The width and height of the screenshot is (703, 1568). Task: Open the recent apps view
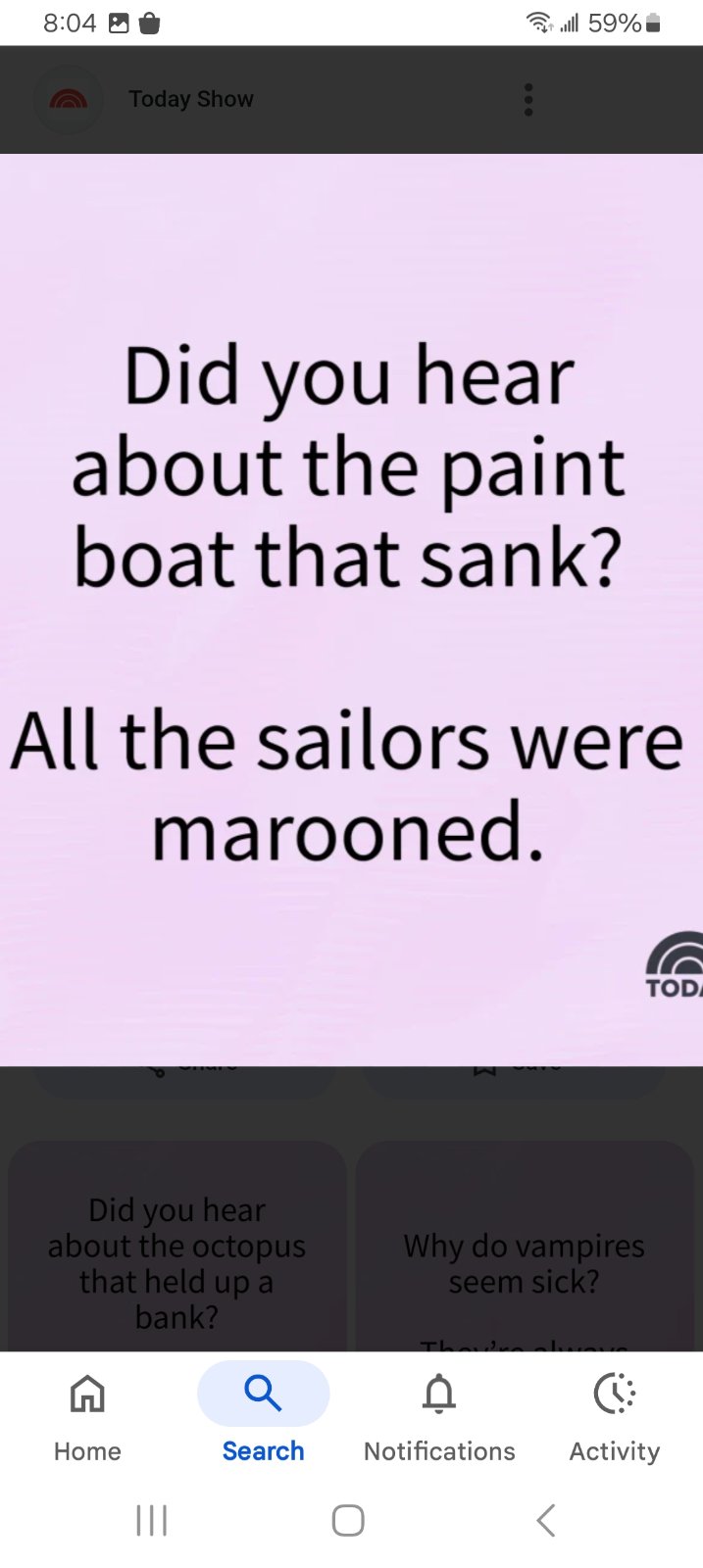tap(152, 1520)
